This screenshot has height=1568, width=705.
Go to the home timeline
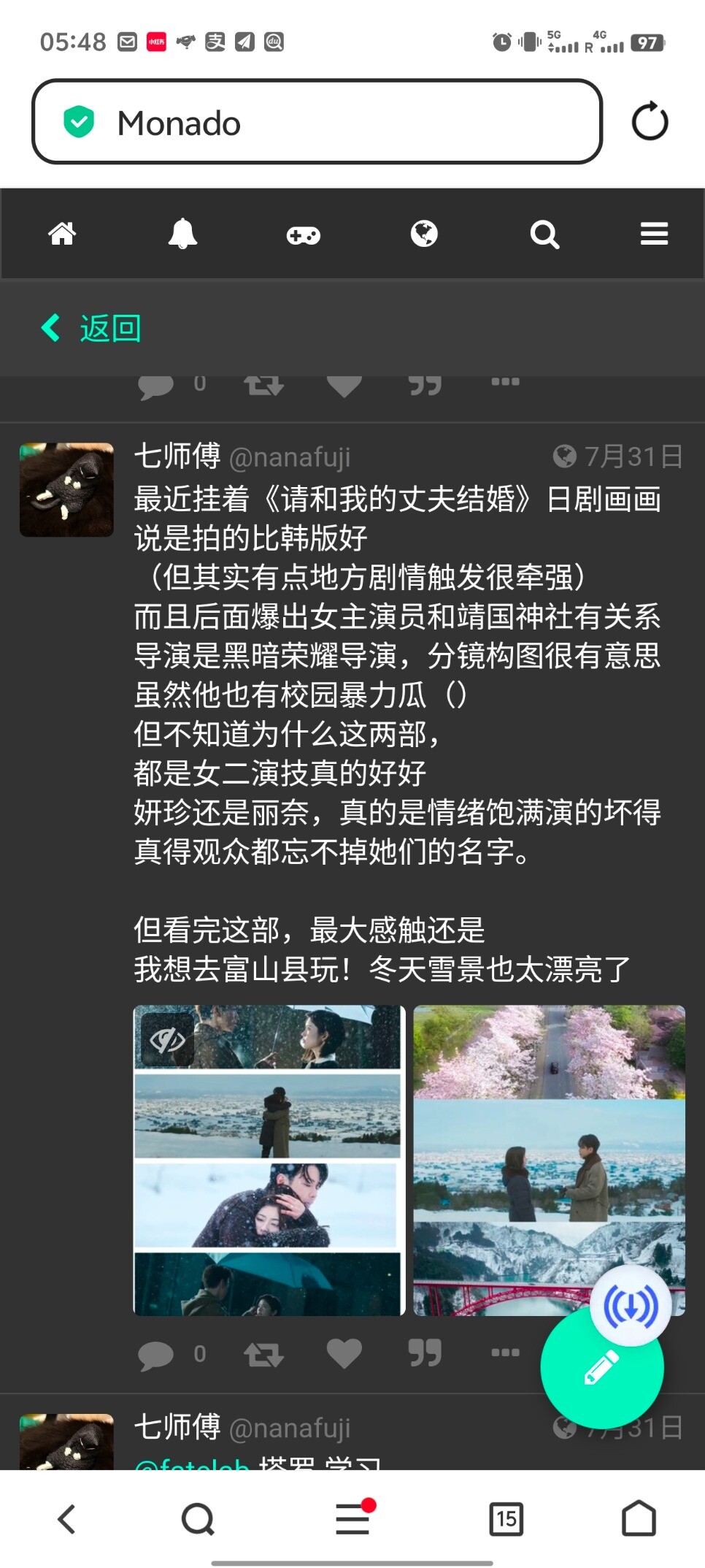pos(62,234)
